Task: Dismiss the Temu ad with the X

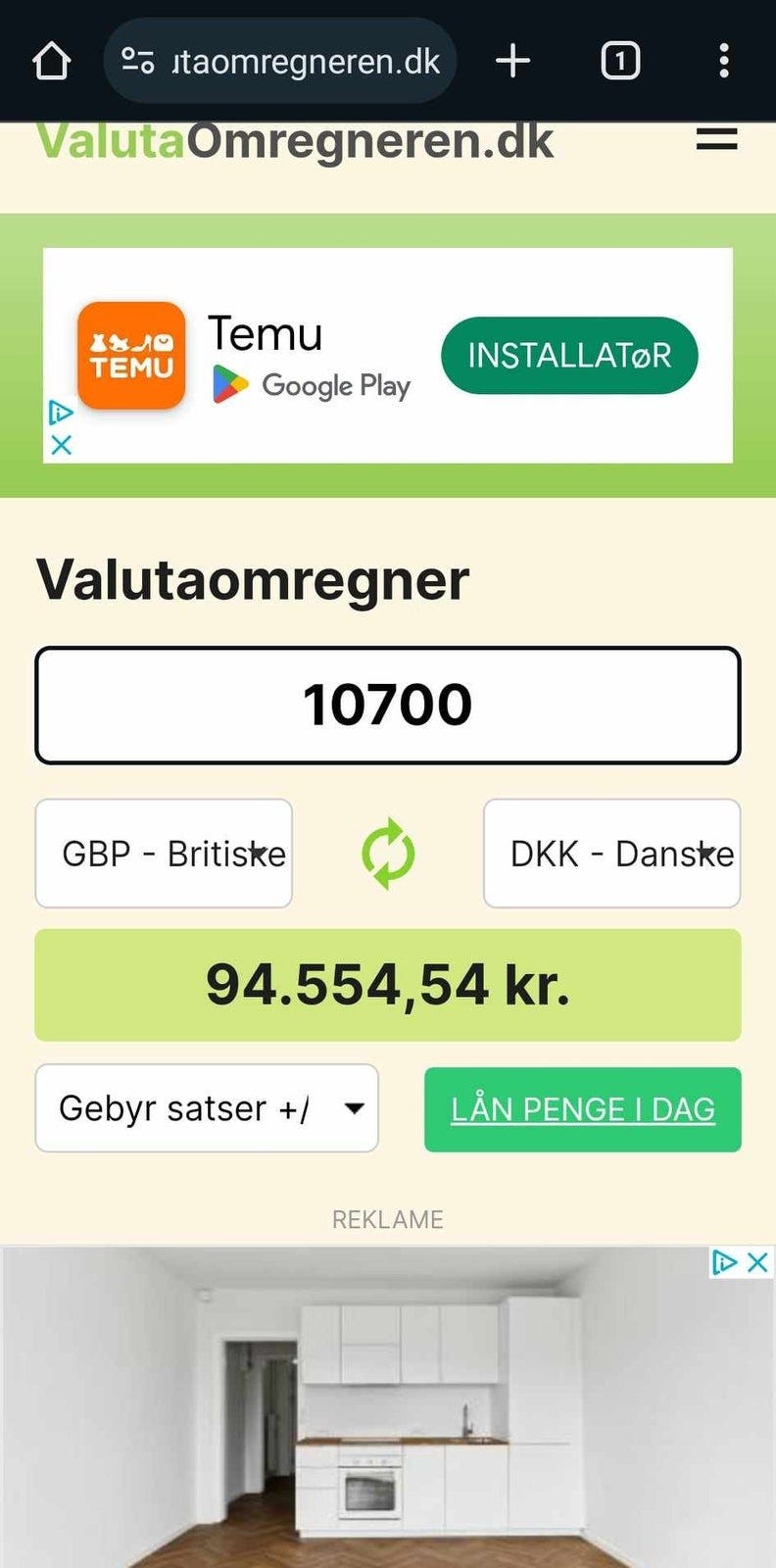Action: [61, 443]
